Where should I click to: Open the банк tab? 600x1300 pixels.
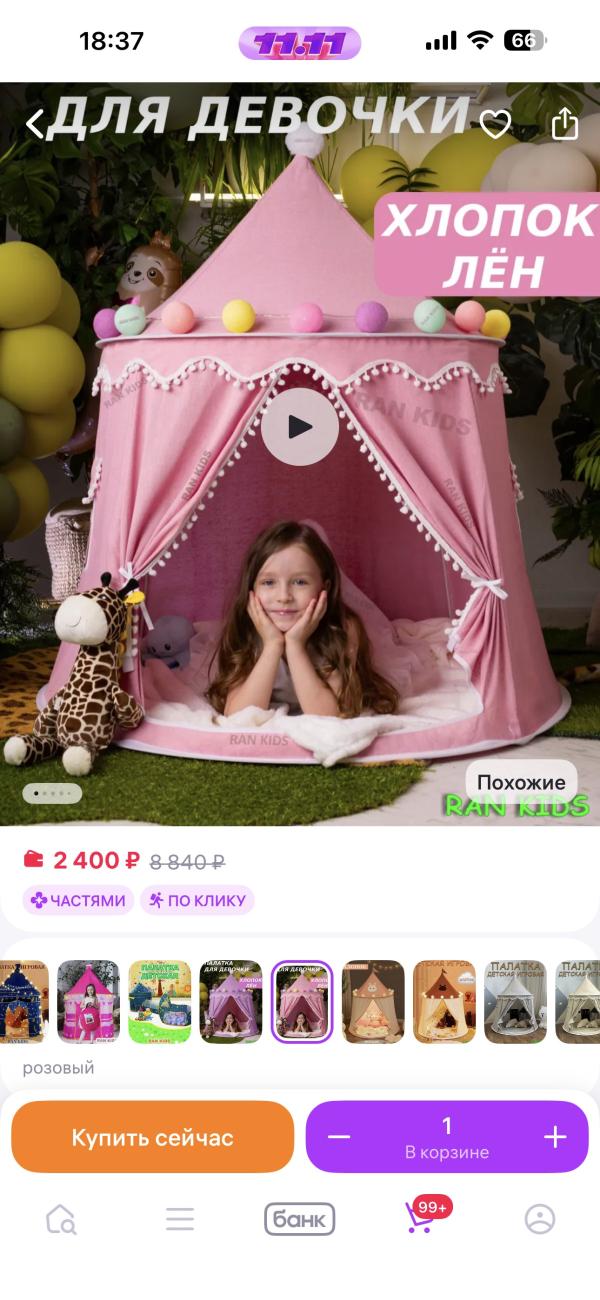click(299, 1219)
